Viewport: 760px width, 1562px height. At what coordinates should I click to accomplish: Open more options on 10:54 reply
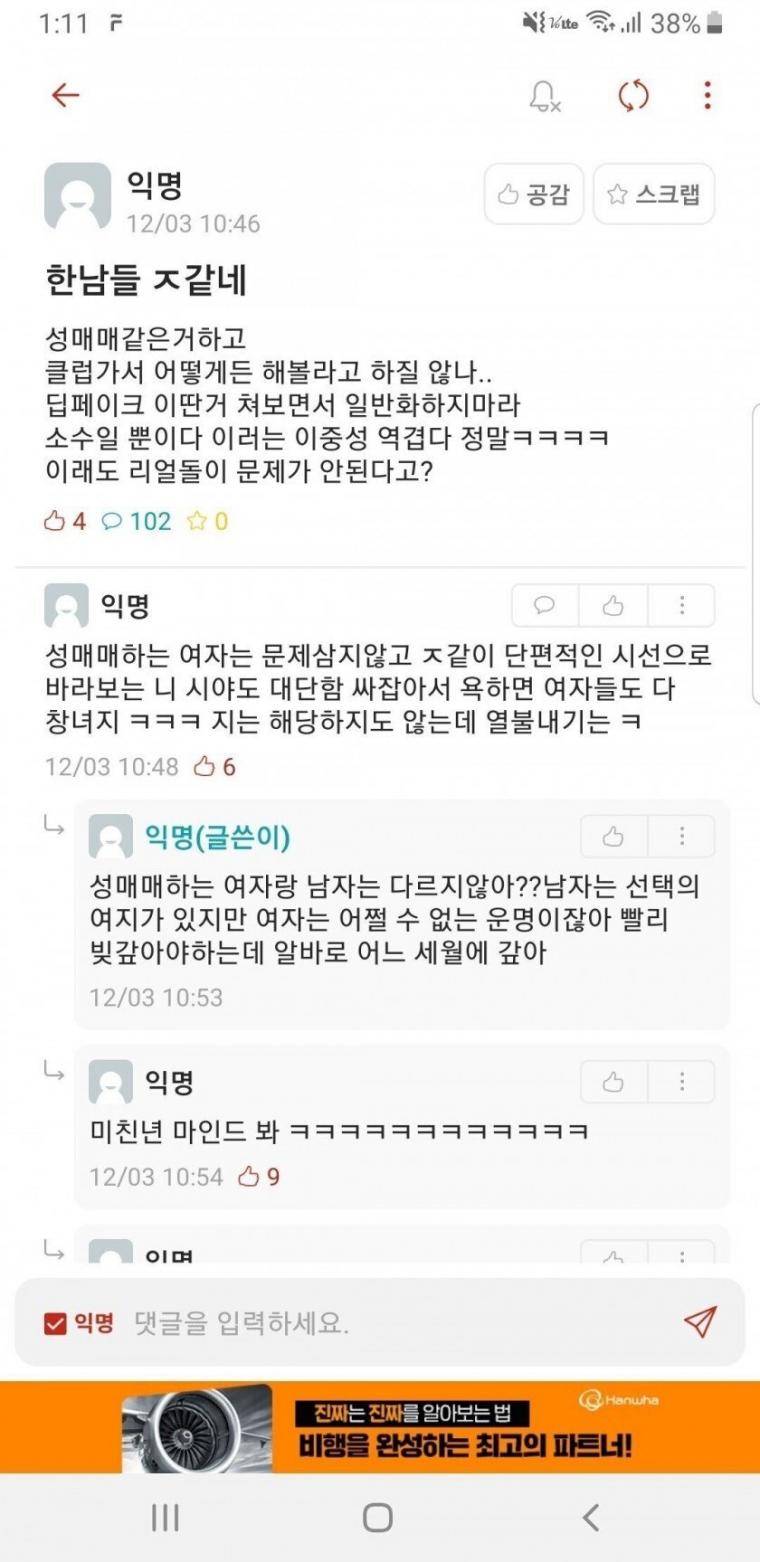[682, 1082]
